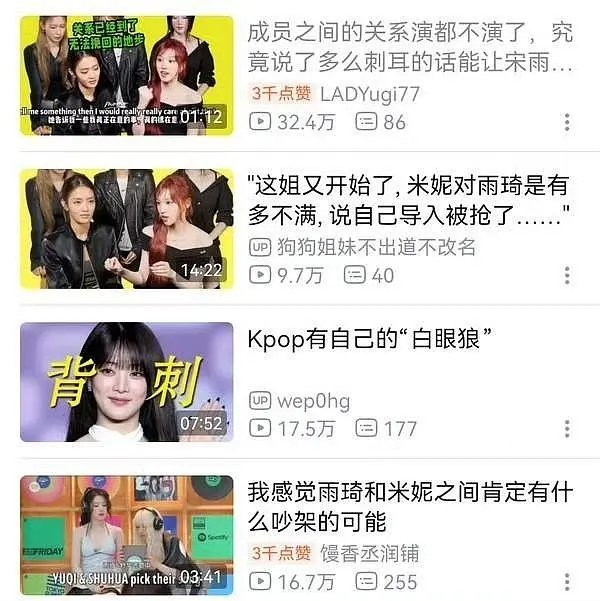Open more options for the wep0hg video

(567, 429)
